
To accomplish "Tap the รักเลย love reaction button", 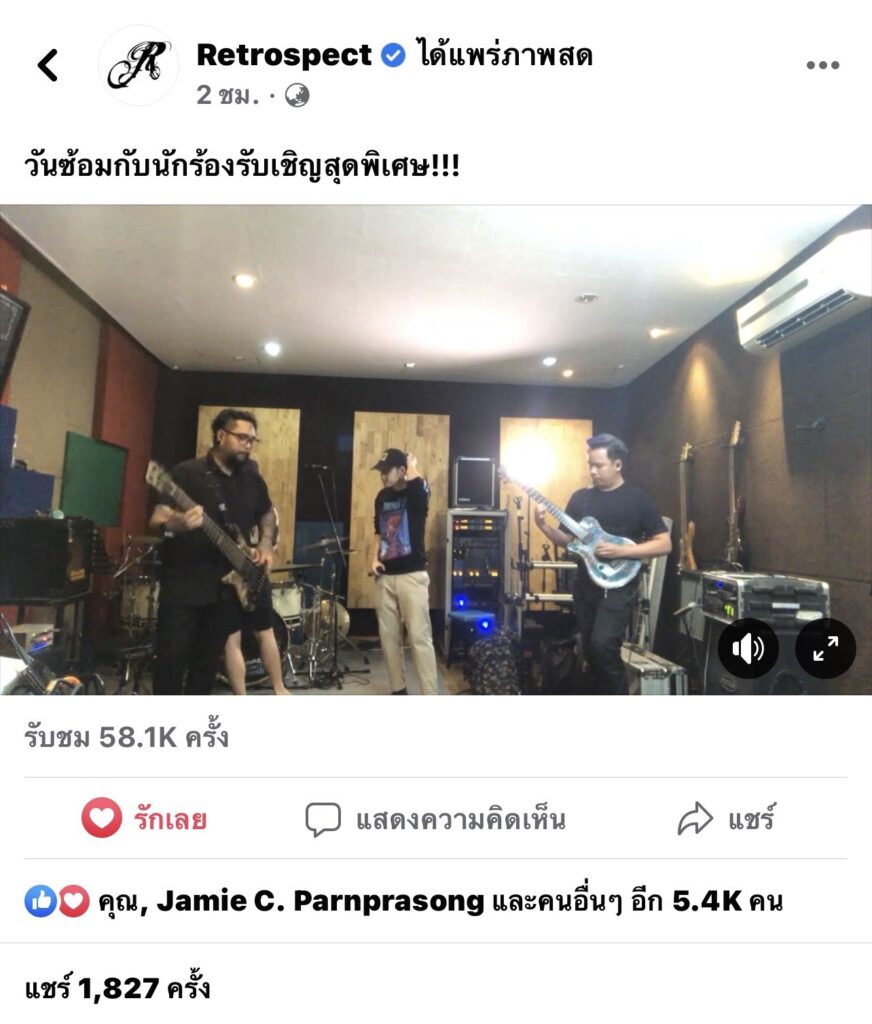I will coord(145,820).
